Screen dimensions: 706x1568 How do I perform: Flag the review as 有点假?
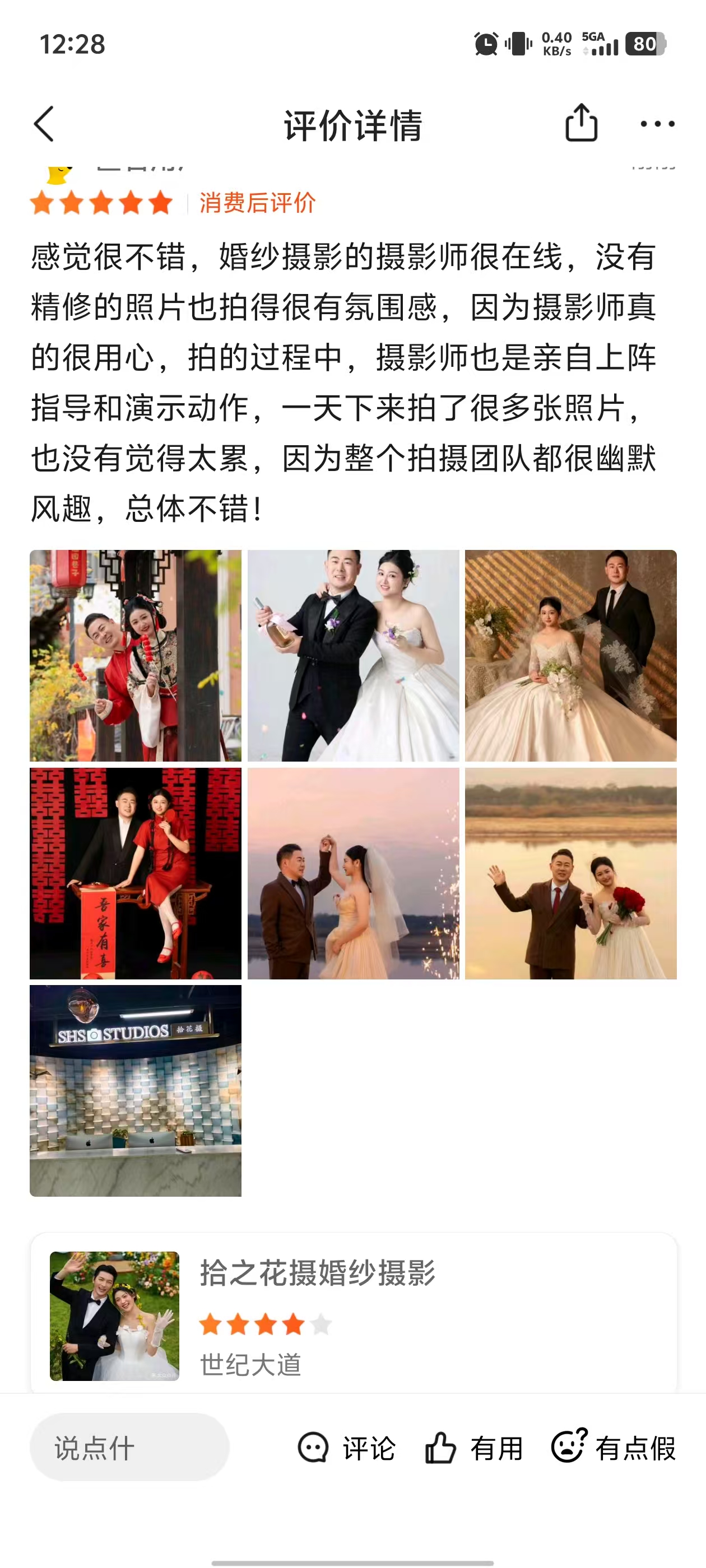614,1448
